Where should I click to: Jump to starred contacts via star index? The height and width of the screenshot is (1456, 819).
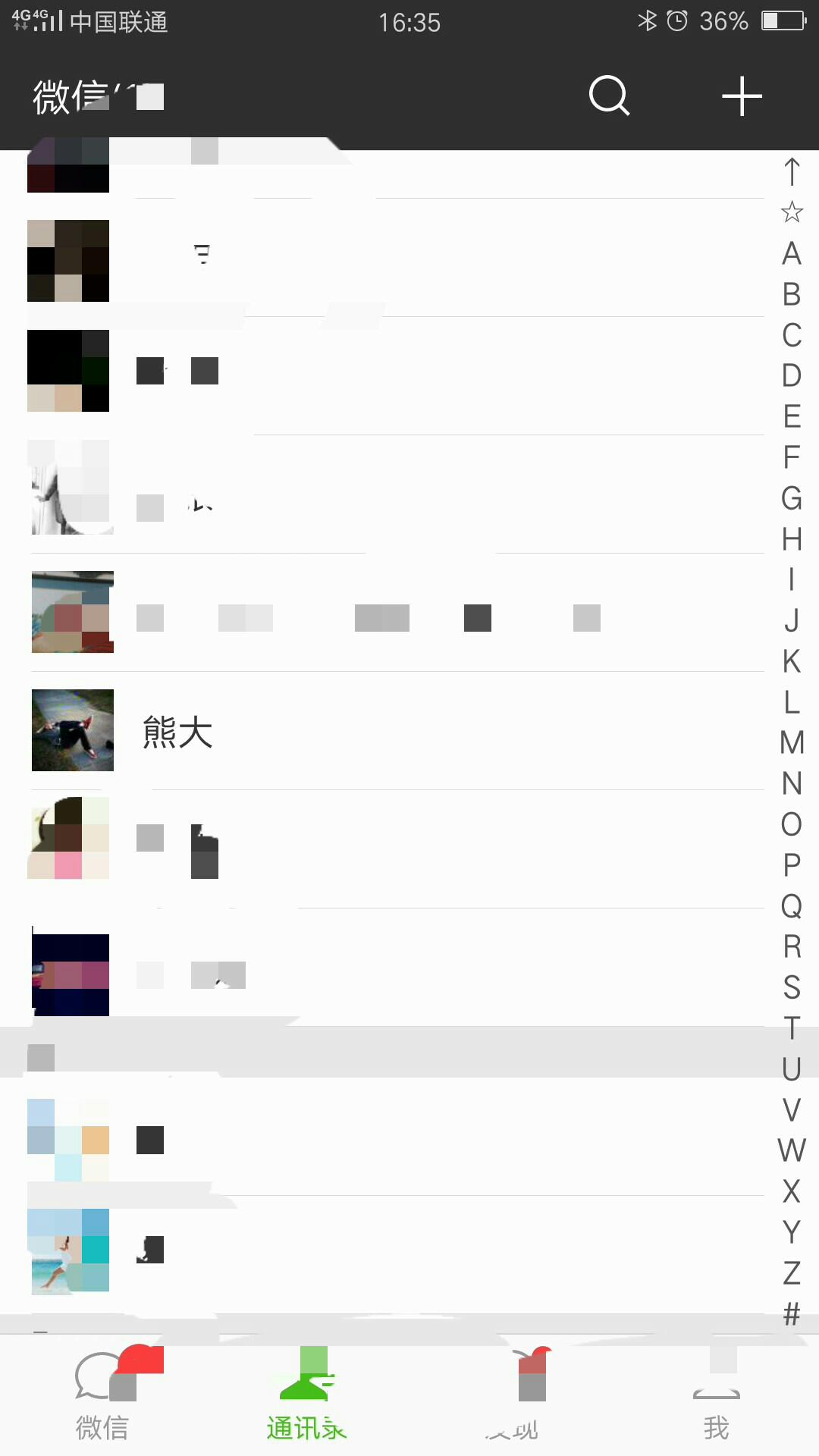coord(792,212)
